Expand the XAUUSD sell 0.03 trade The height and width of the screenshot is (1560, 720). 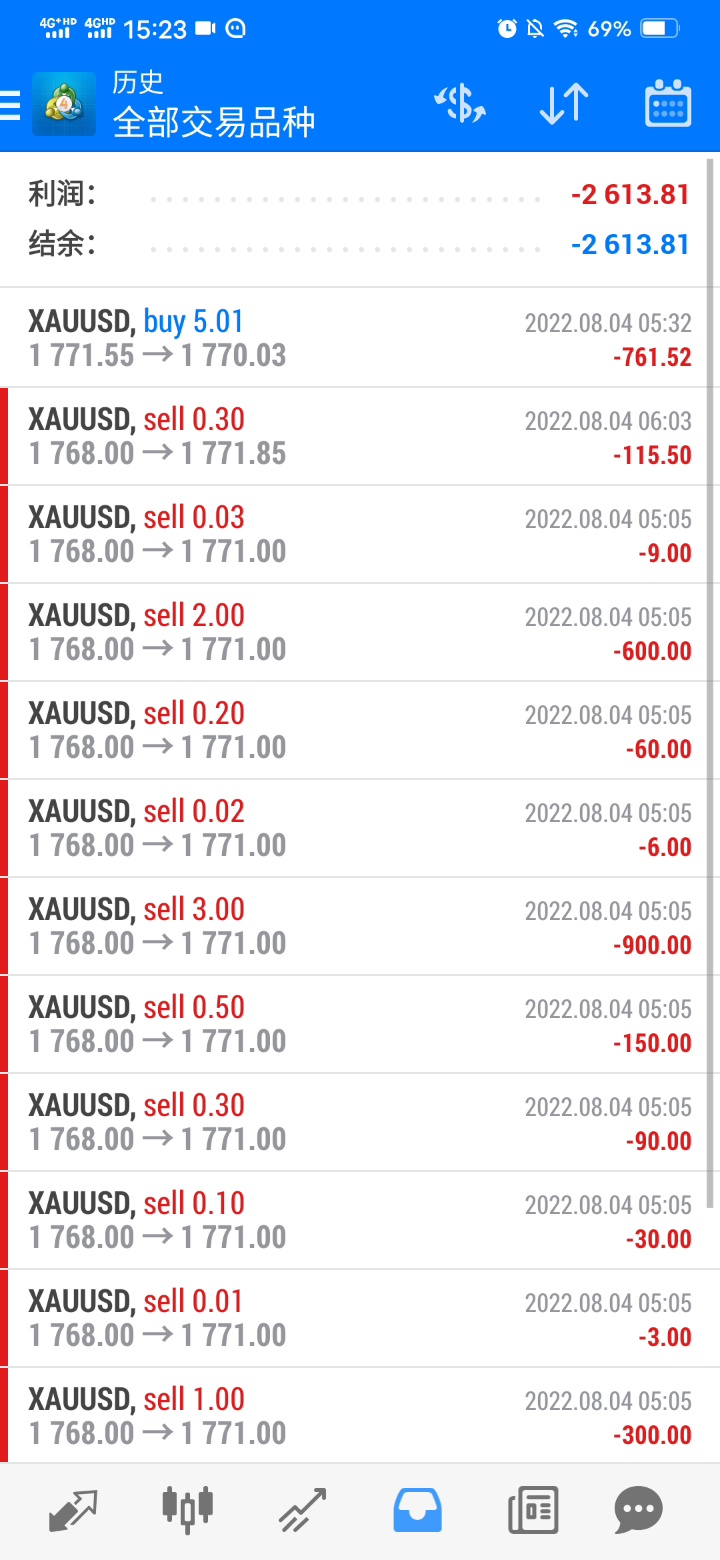[x=360, y=534]
